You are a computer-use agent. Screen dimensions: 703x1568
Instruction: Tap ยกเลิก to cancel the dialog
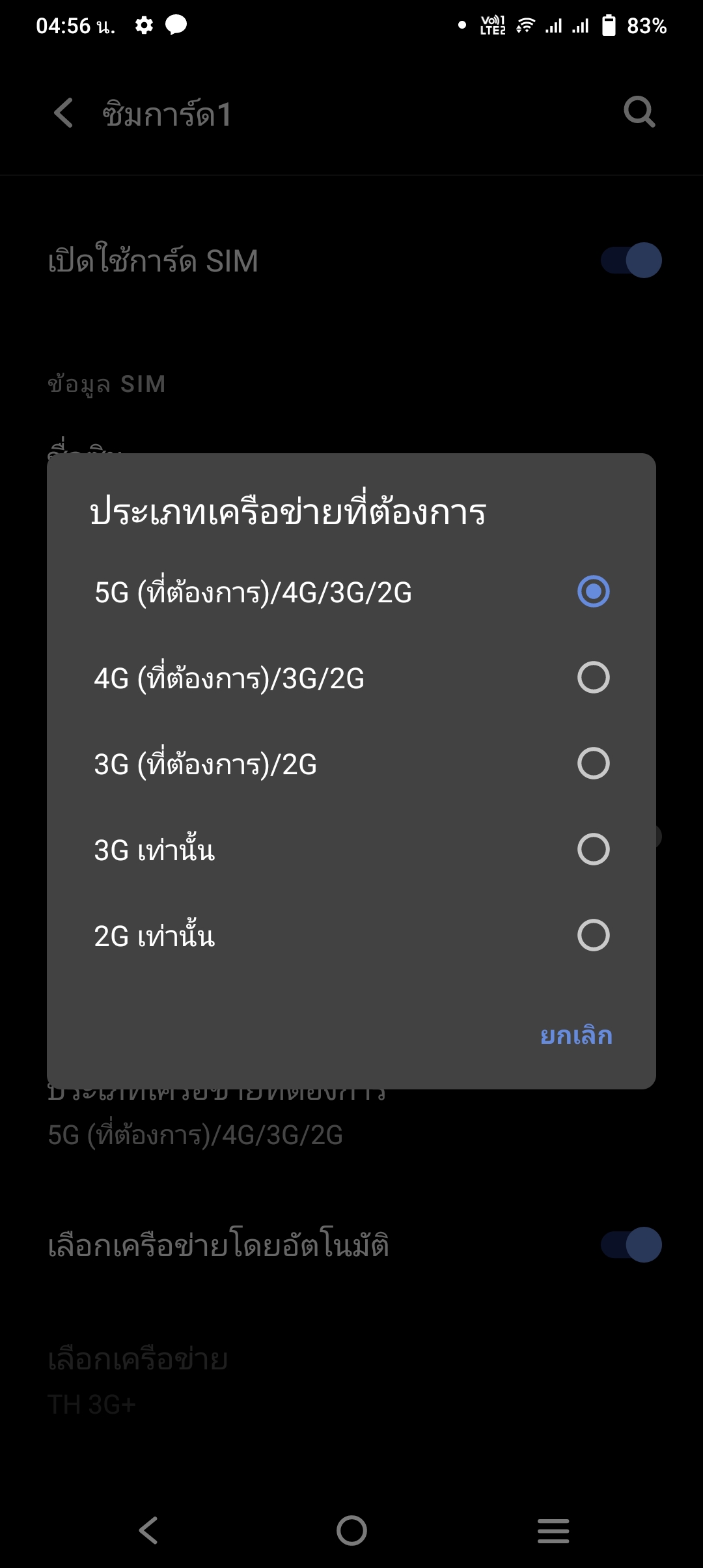pyautogui.click(x=577, y=1035)
